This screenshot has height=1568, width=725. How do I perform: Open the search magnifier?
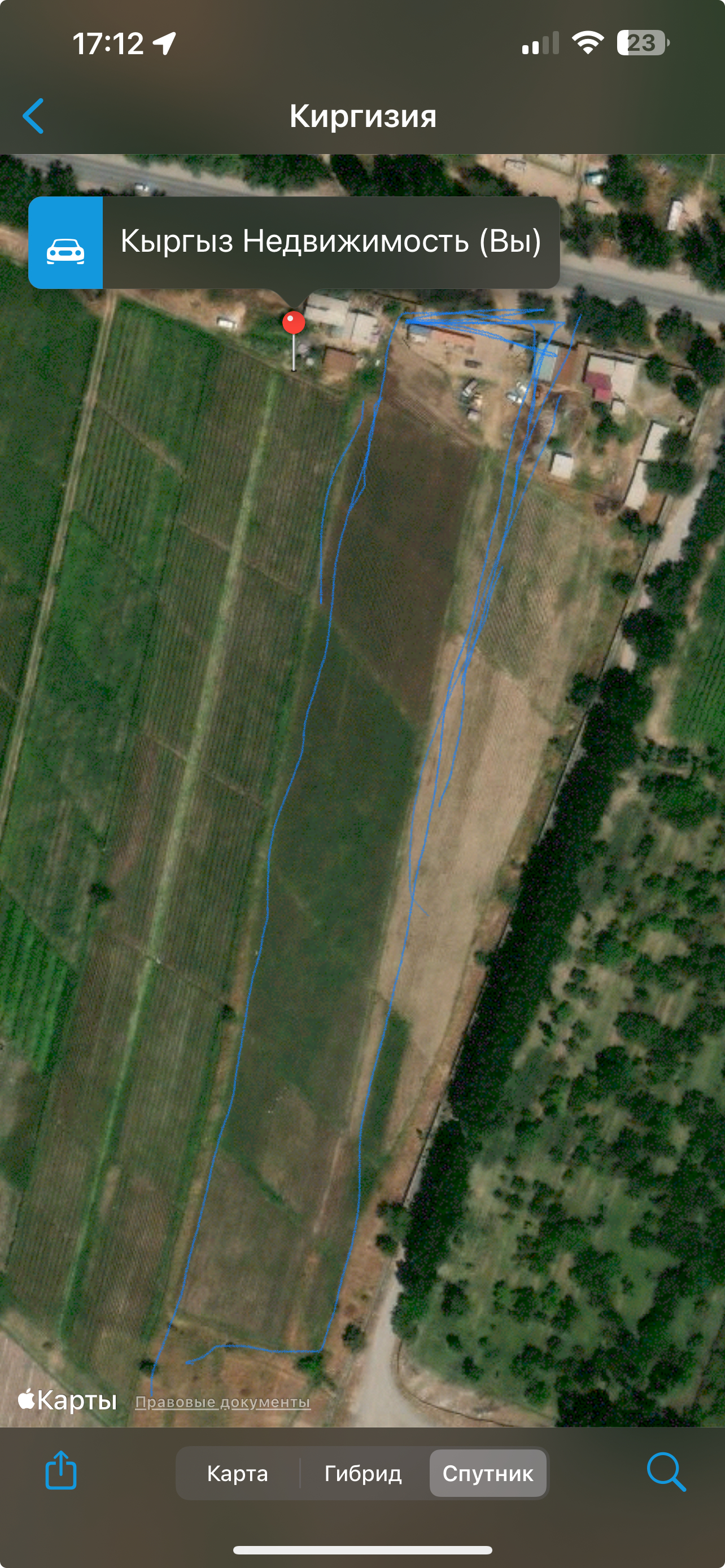pyautogui.click(x=666, y=1472)
